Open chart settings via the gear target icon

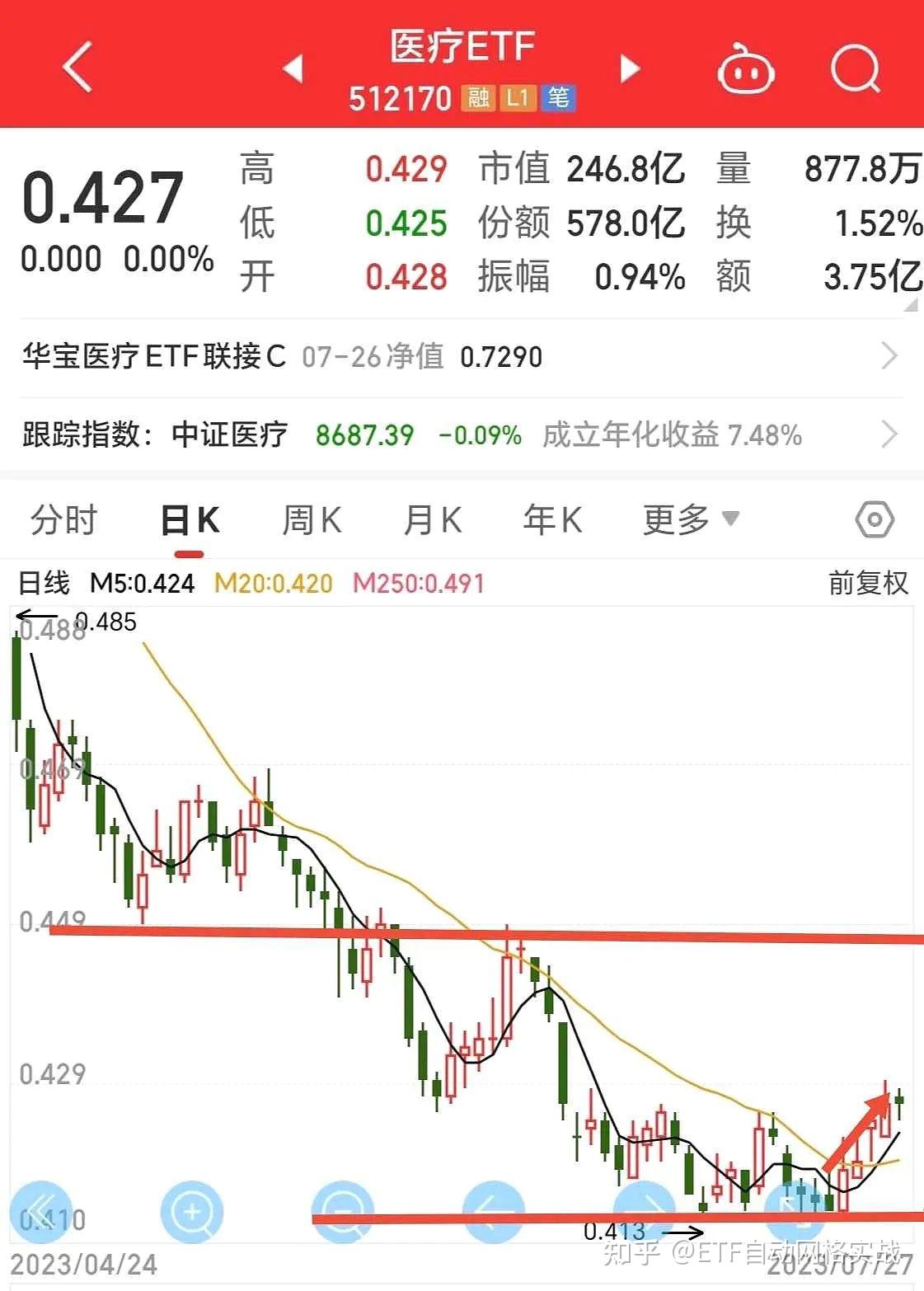(x=873, y=519)
